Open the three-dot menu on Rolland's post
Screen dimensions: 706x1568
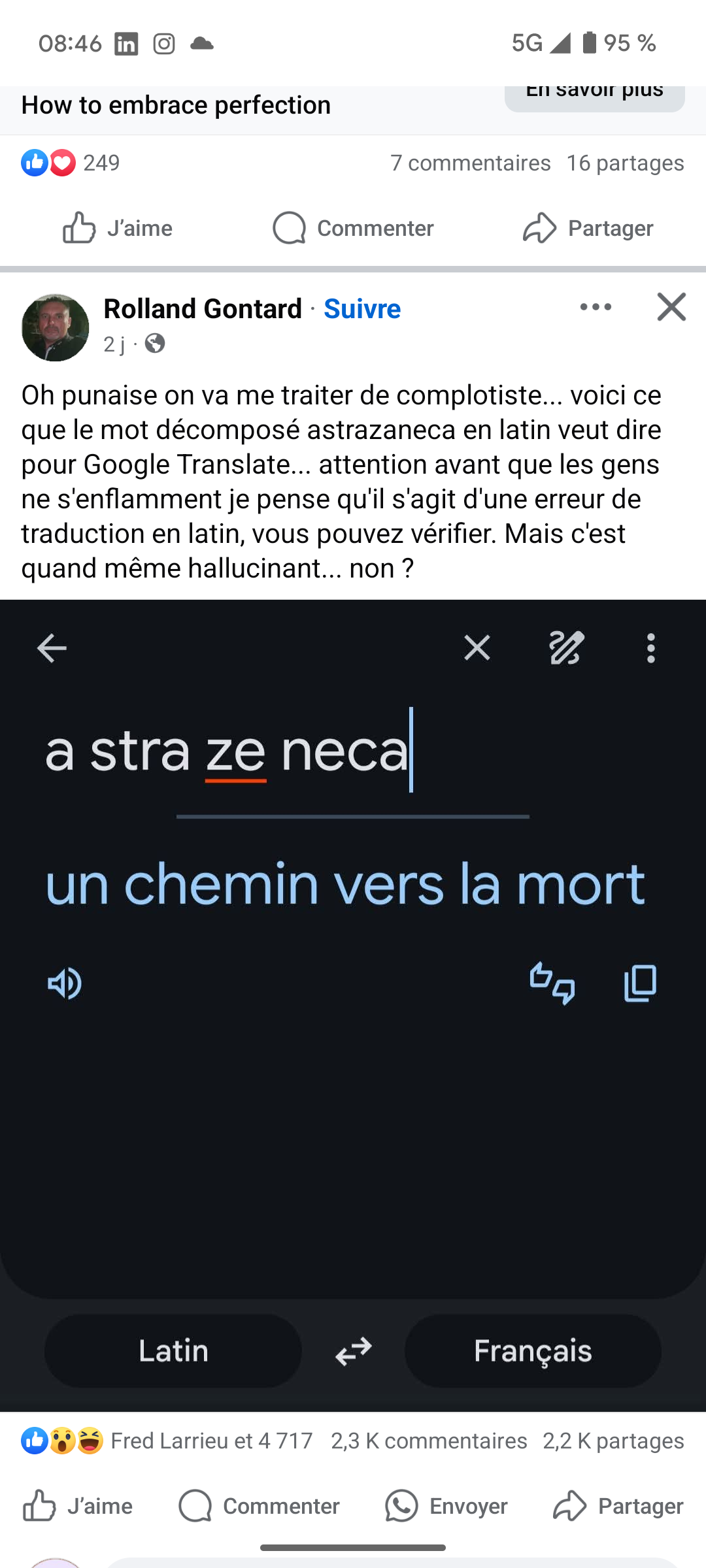(596, 306)
